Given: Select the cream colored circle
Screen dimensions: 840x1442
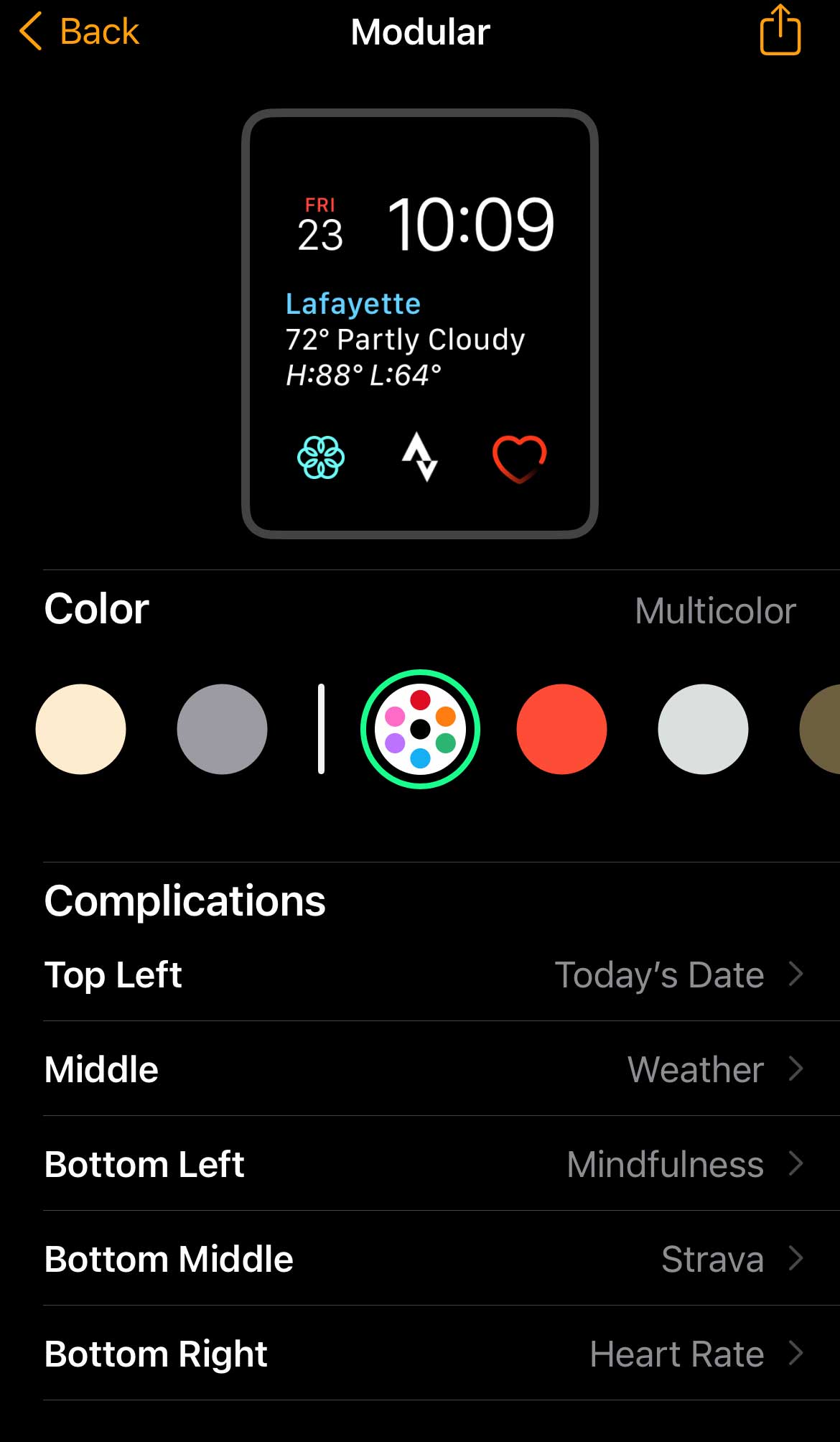Looking at the screenshot, I should [x=82, y=729].
